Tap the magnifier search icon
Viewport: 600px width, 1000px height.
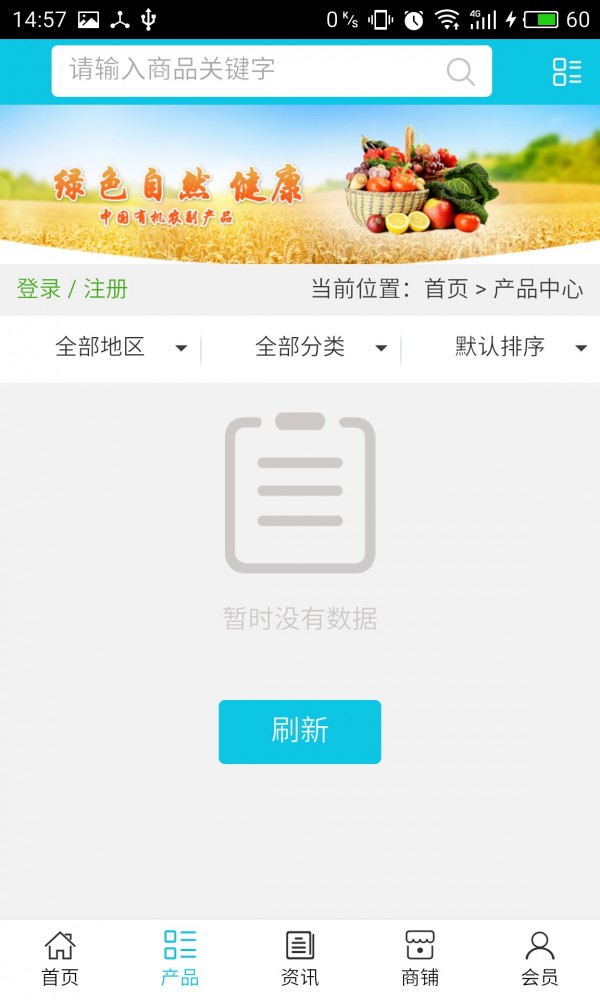(x=460, y=71)
